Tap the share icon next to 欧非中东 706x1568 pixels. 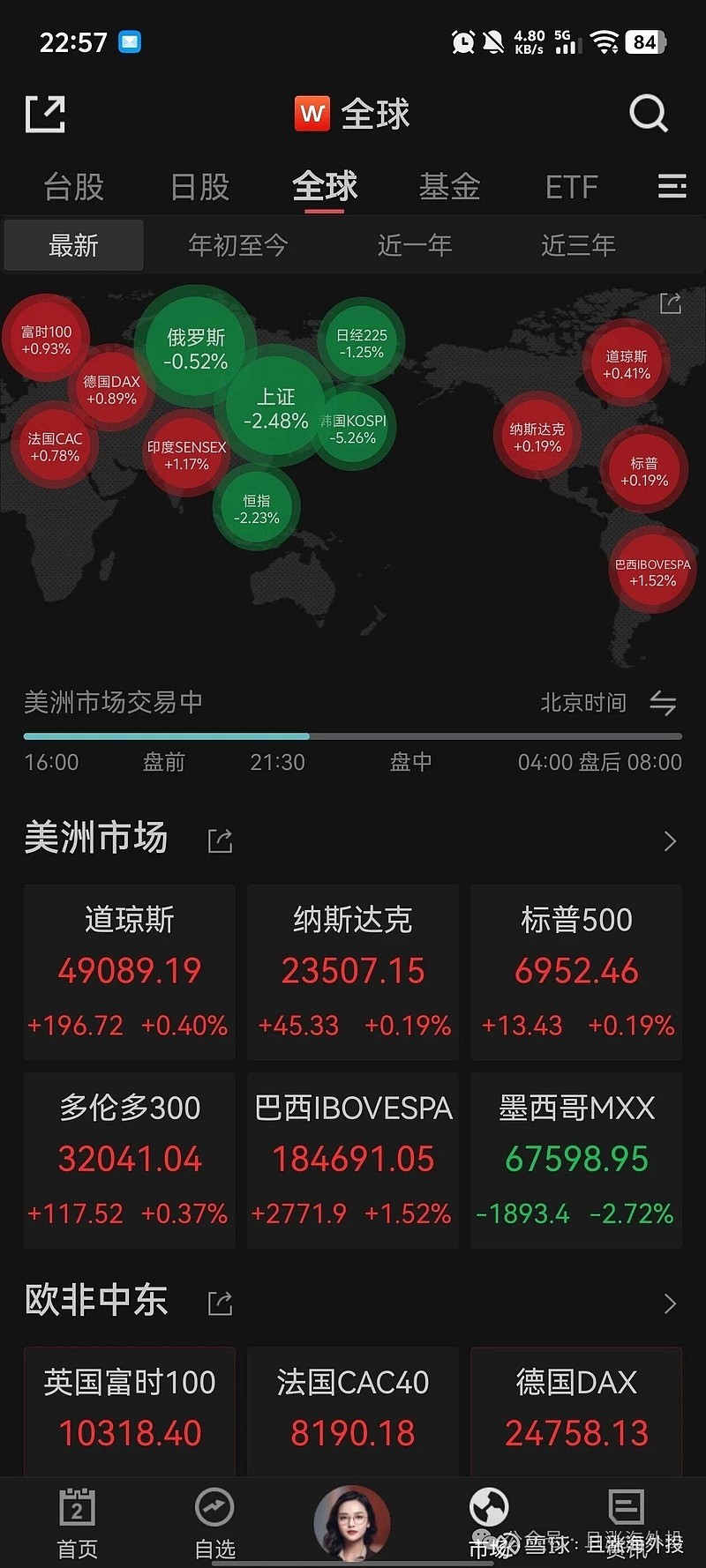219,1302
